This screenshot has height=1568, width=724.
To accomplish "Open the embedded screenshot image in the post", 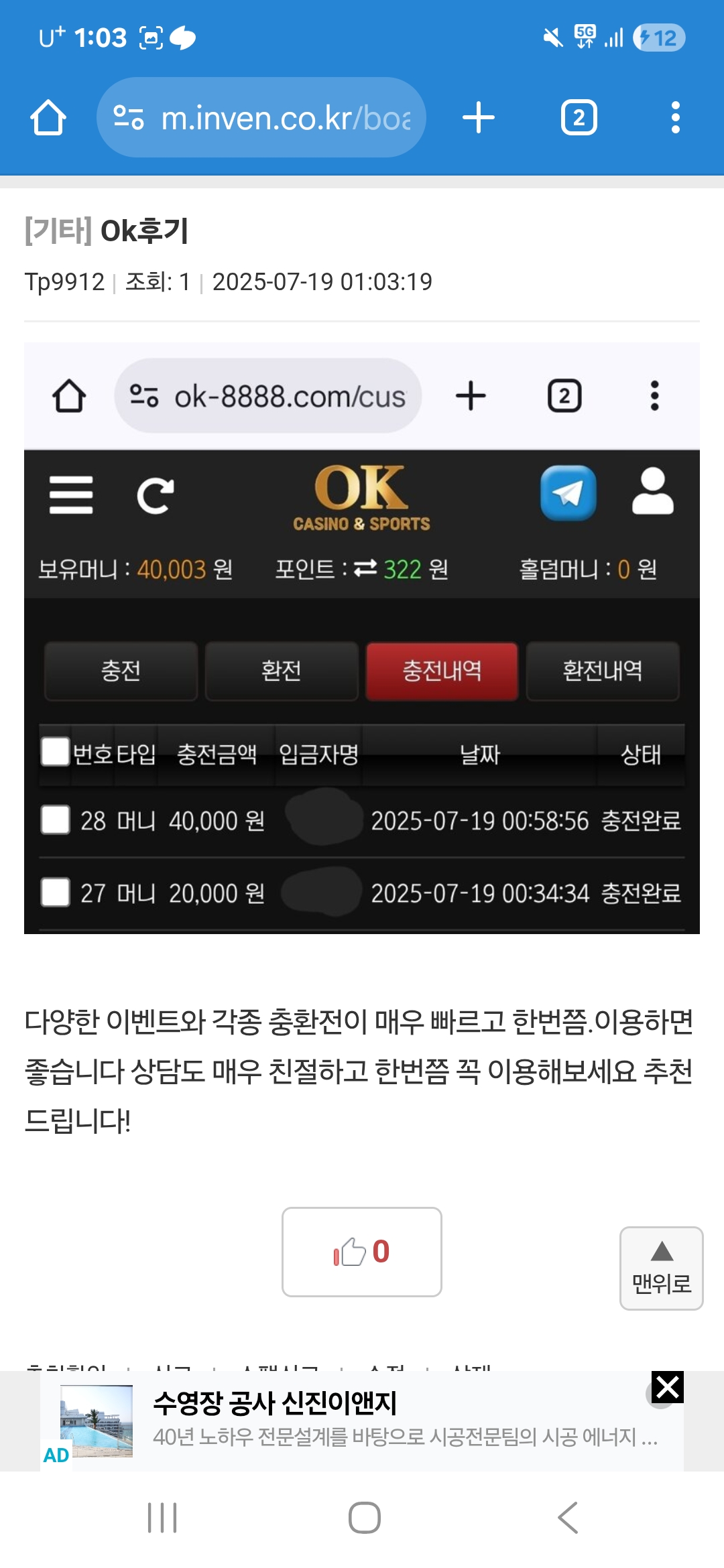I will tap(362, 638).
